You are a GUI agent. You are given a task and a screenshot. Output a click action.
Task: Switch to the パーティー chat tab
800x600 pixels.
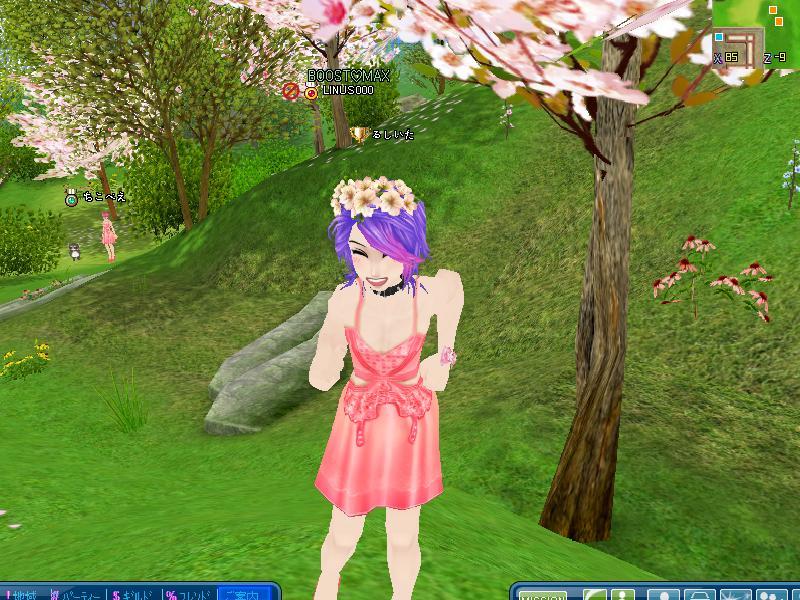tap(76, 595)
